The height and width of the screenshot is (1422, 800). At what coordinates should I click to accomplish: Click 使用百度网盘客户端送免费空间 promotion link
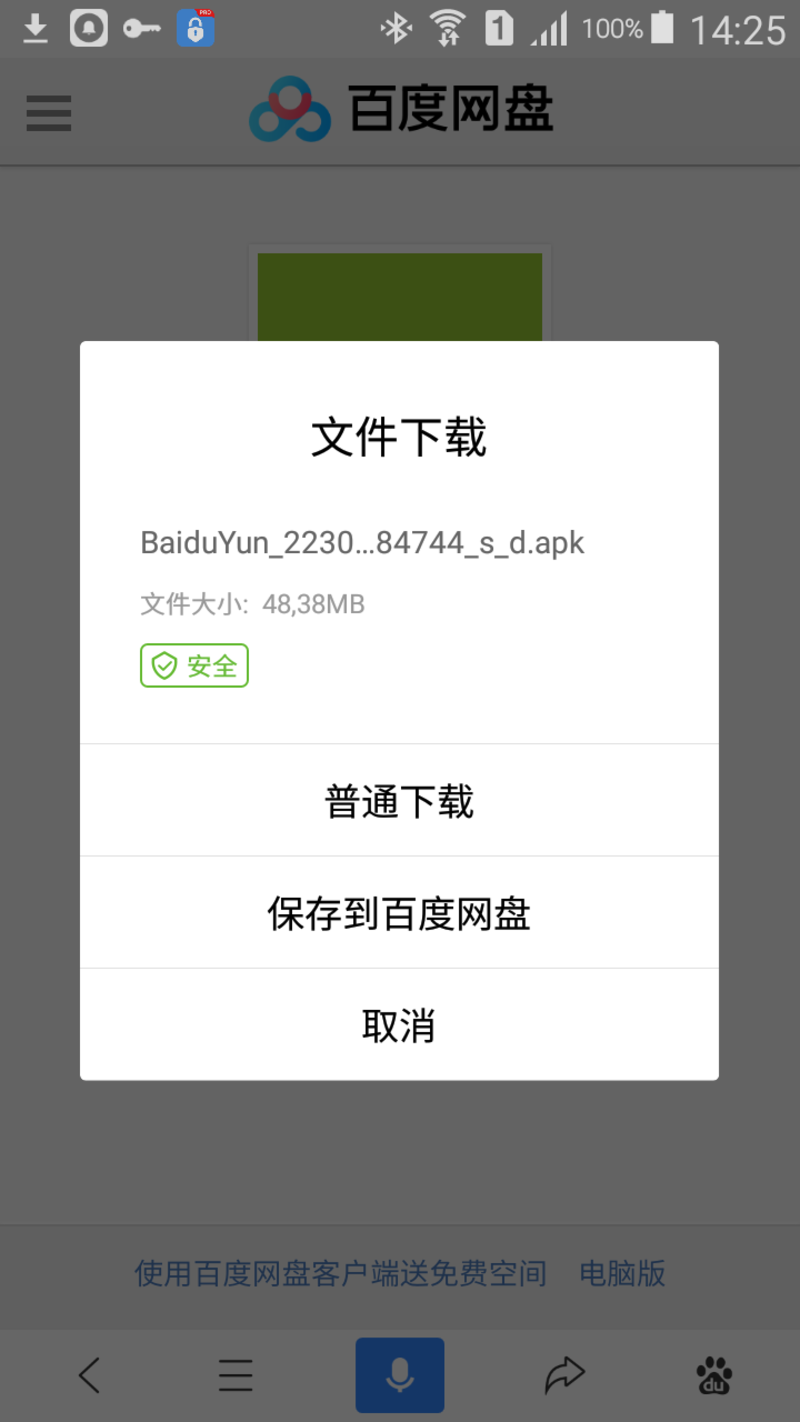[x=340, y=1274]
